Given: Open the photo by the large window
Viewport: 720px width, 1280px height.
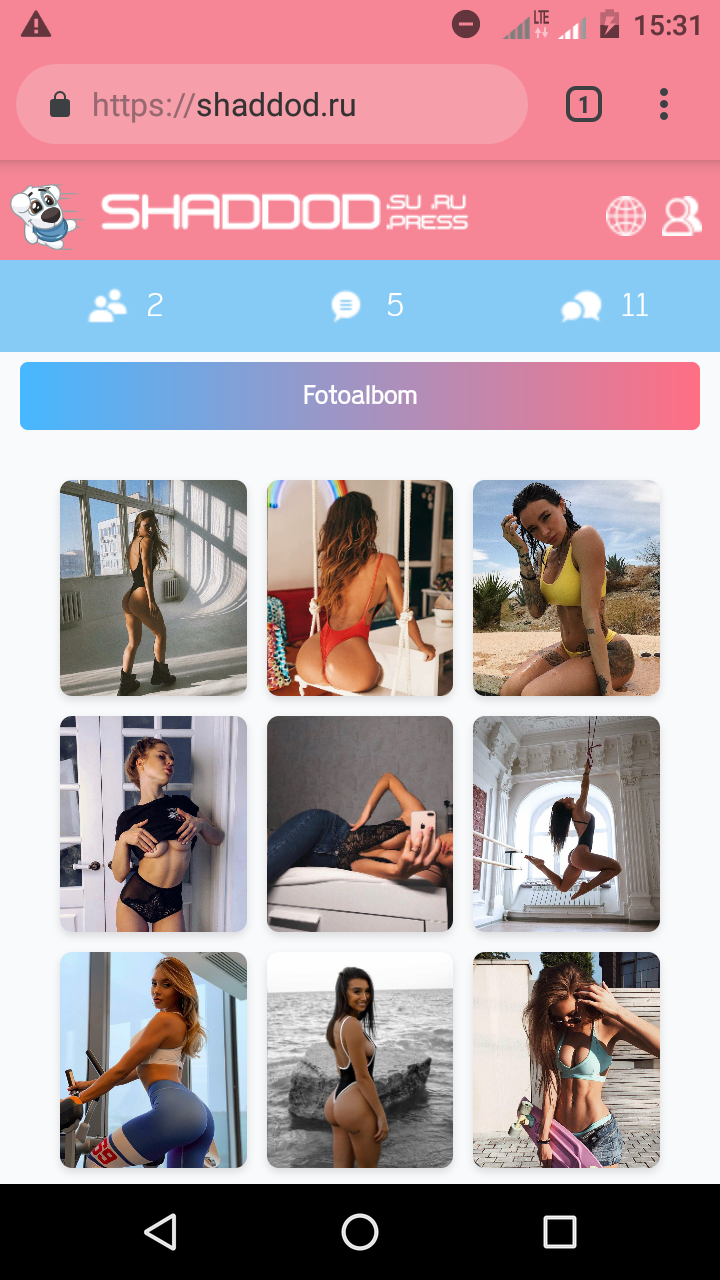Looking at the screenshot, I should (x=153, y=588).
